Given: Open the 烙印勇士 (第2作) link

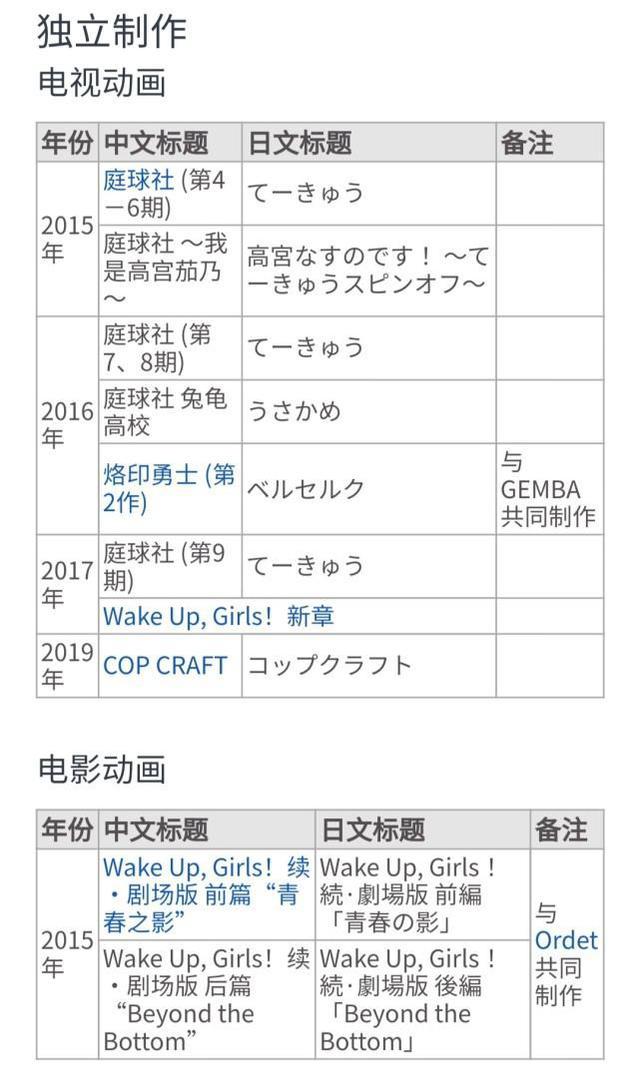Looking at the screenshot, I should coord(168,476).
